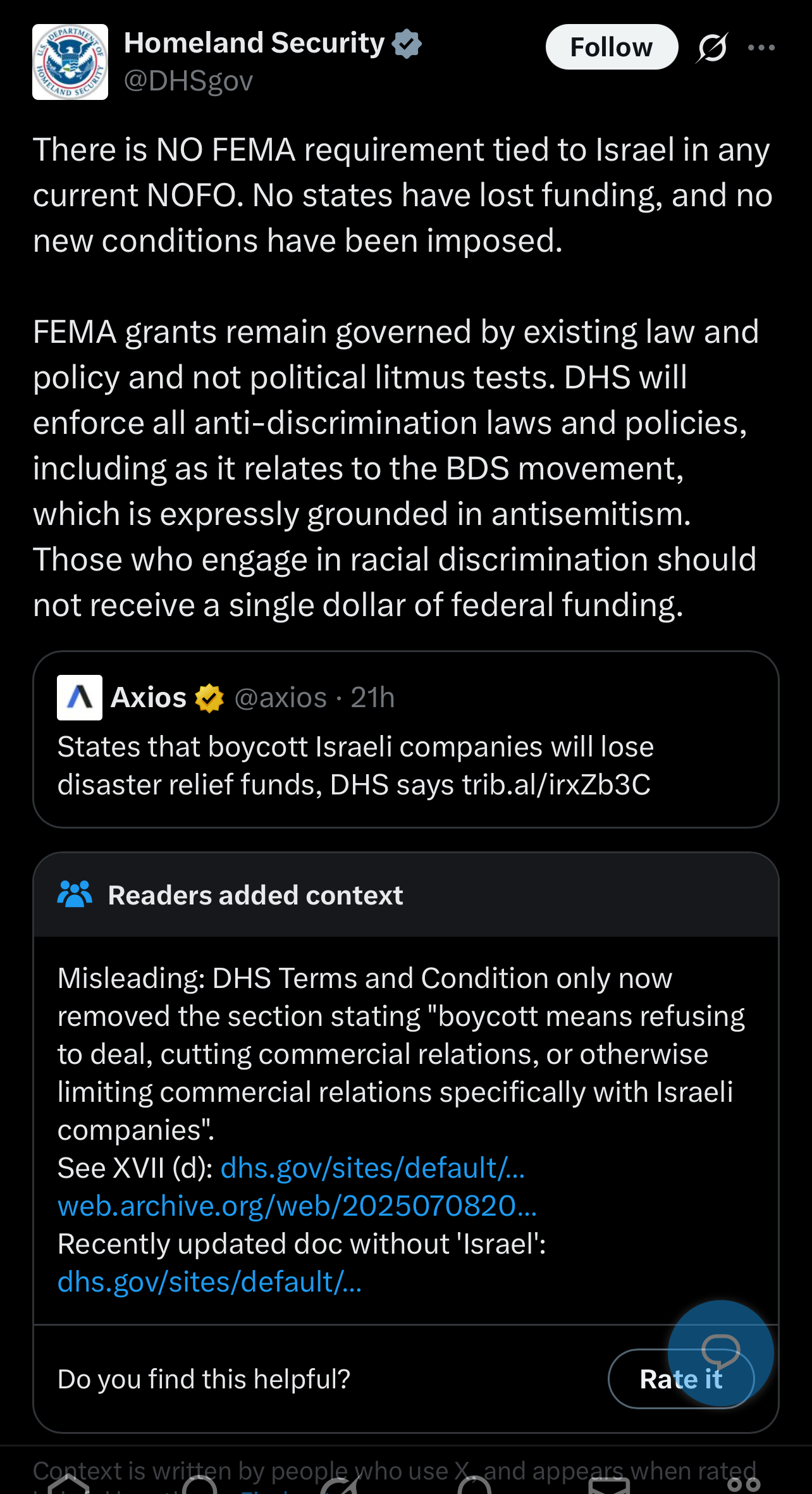Open the Grok icon beside Follow

(x=712, y=47)
